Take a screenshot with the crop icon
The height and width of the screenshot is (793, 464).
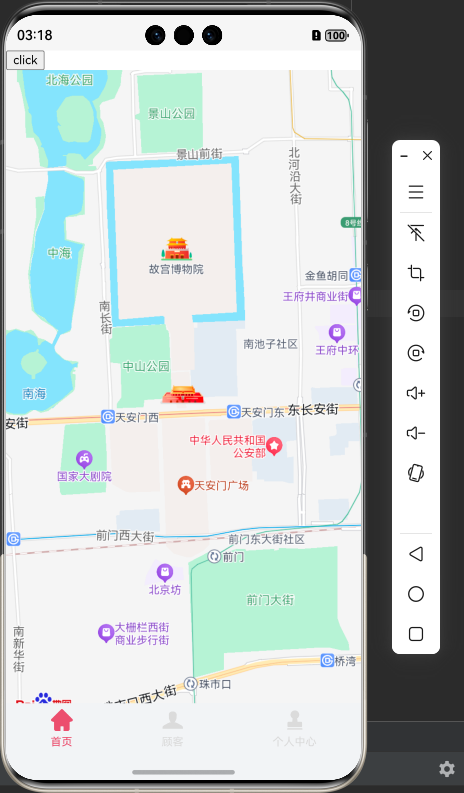(416, 273)
